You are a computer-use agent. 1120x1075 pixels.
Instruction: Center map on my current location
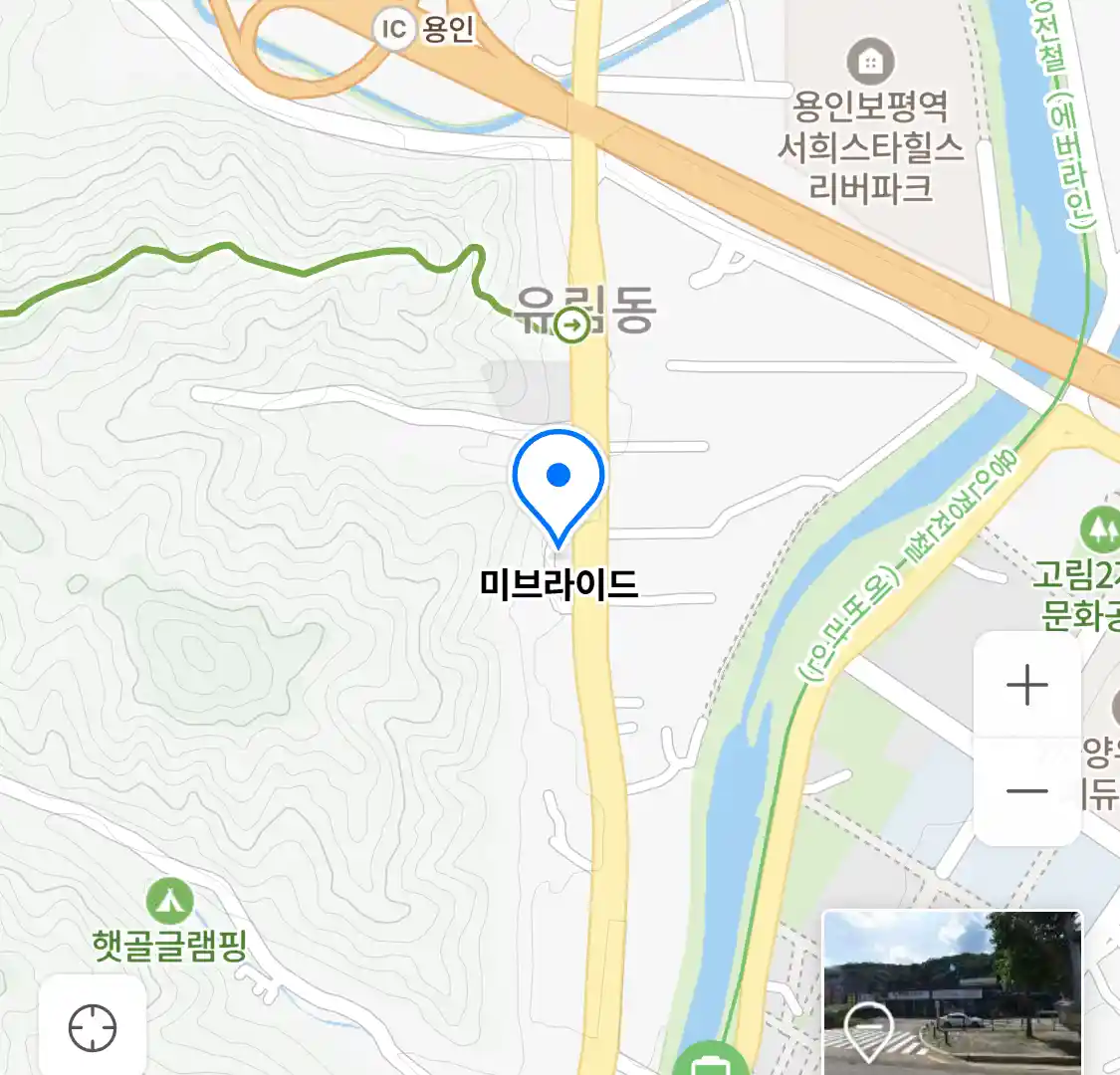click(x=93, y=1027)
